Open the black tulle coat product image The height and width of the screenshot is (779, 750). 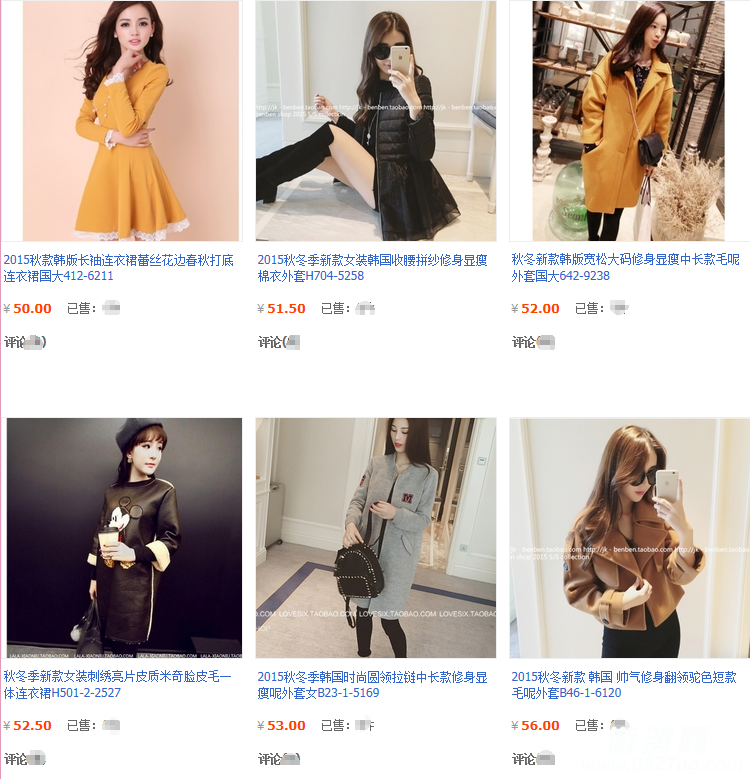click(x=375, y=120)
